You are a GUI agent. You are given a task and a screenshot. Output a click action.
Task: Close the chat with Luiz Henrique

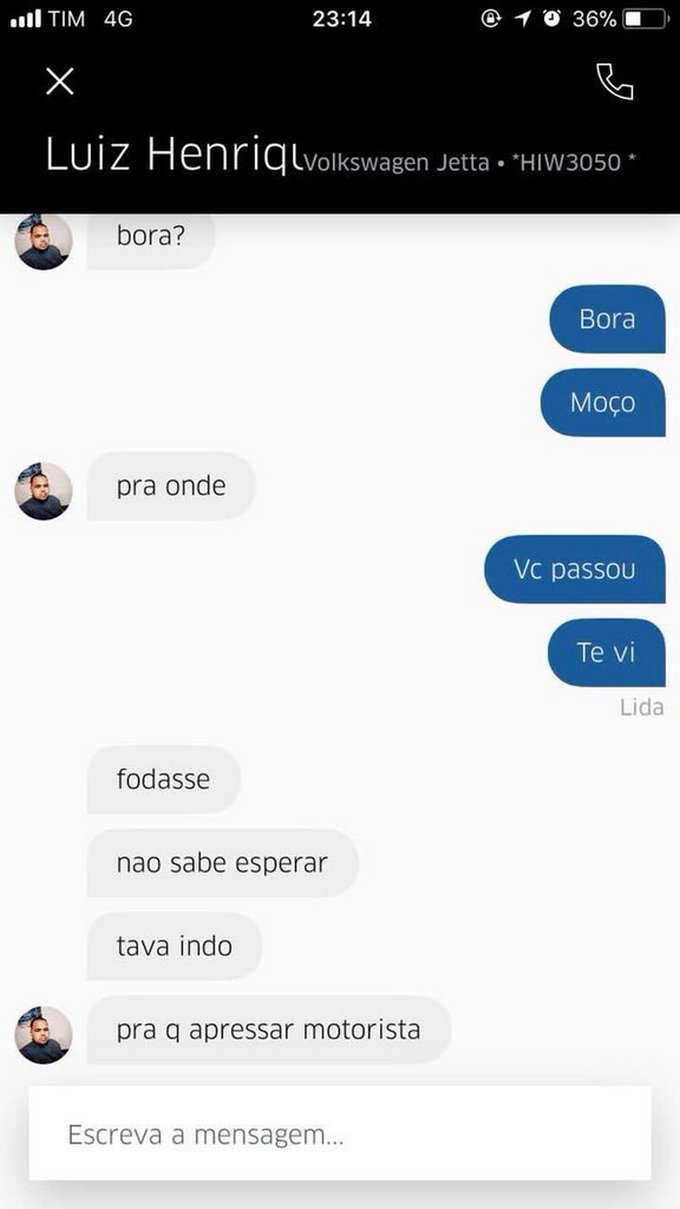pyautogui.click(x=60, y=82)
